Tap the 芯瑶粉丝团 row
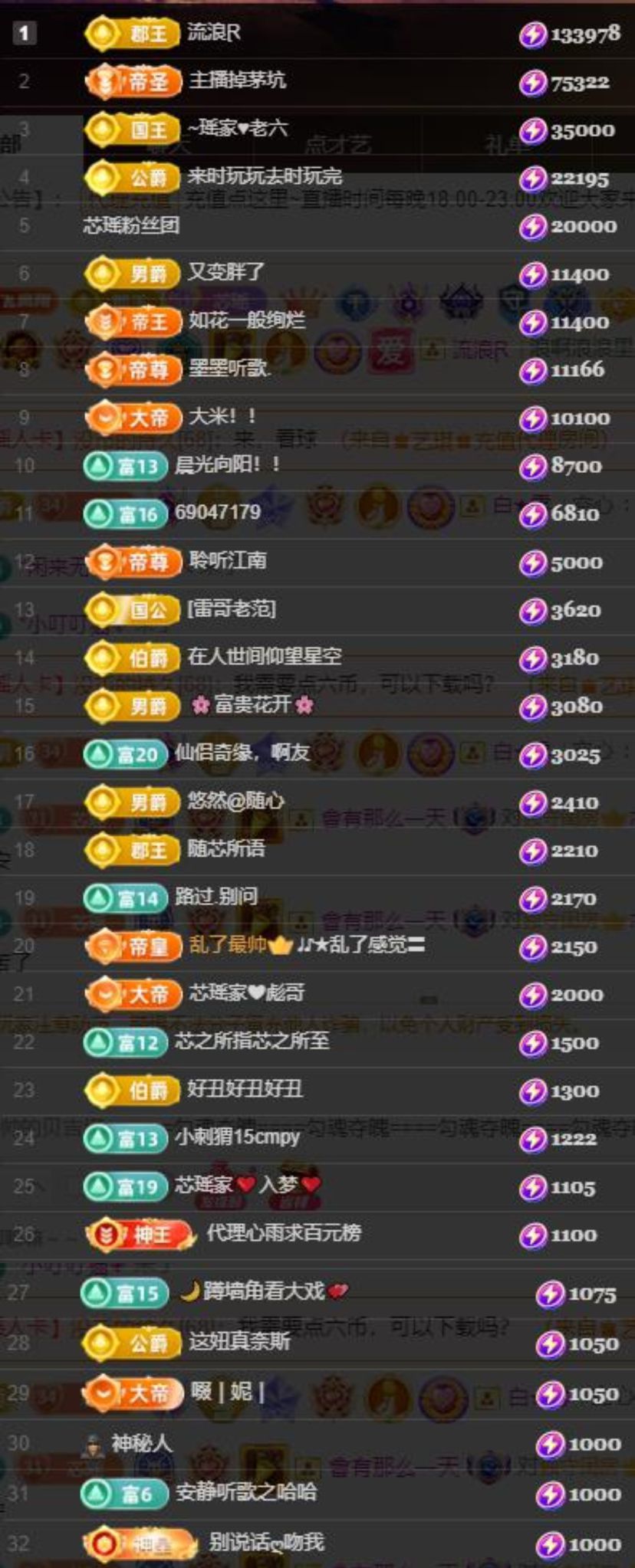The image size is (635, 1568). (x=131, y=225)
